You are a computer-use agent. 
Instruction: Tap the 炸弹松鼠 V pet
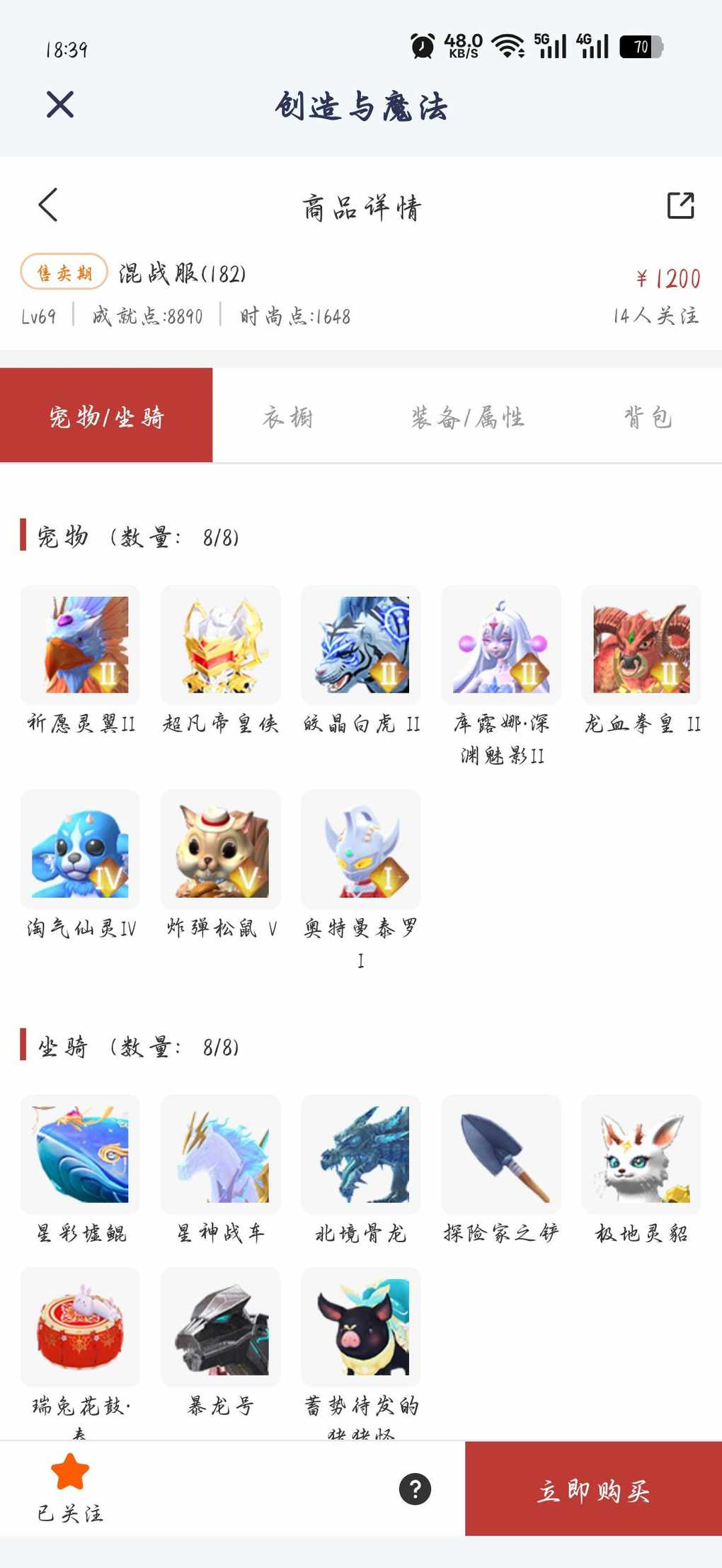click(x=220, y=849)
